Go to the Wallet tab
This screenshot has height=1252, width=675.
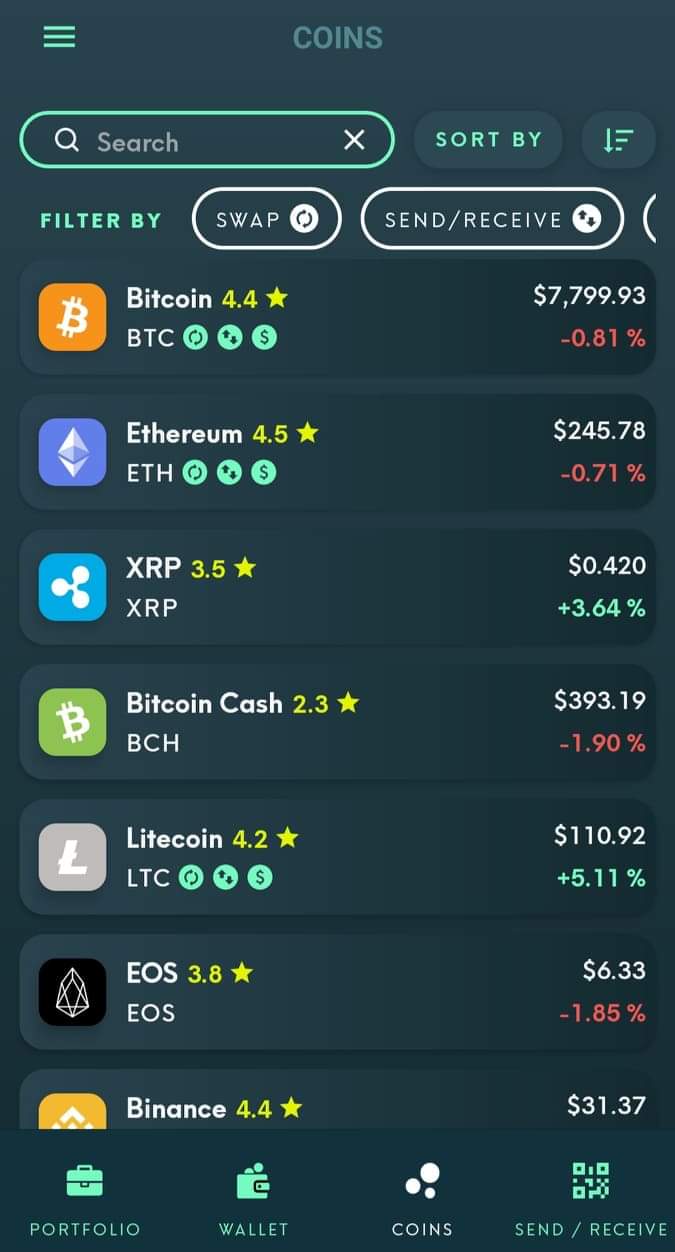click(253, 1197)
